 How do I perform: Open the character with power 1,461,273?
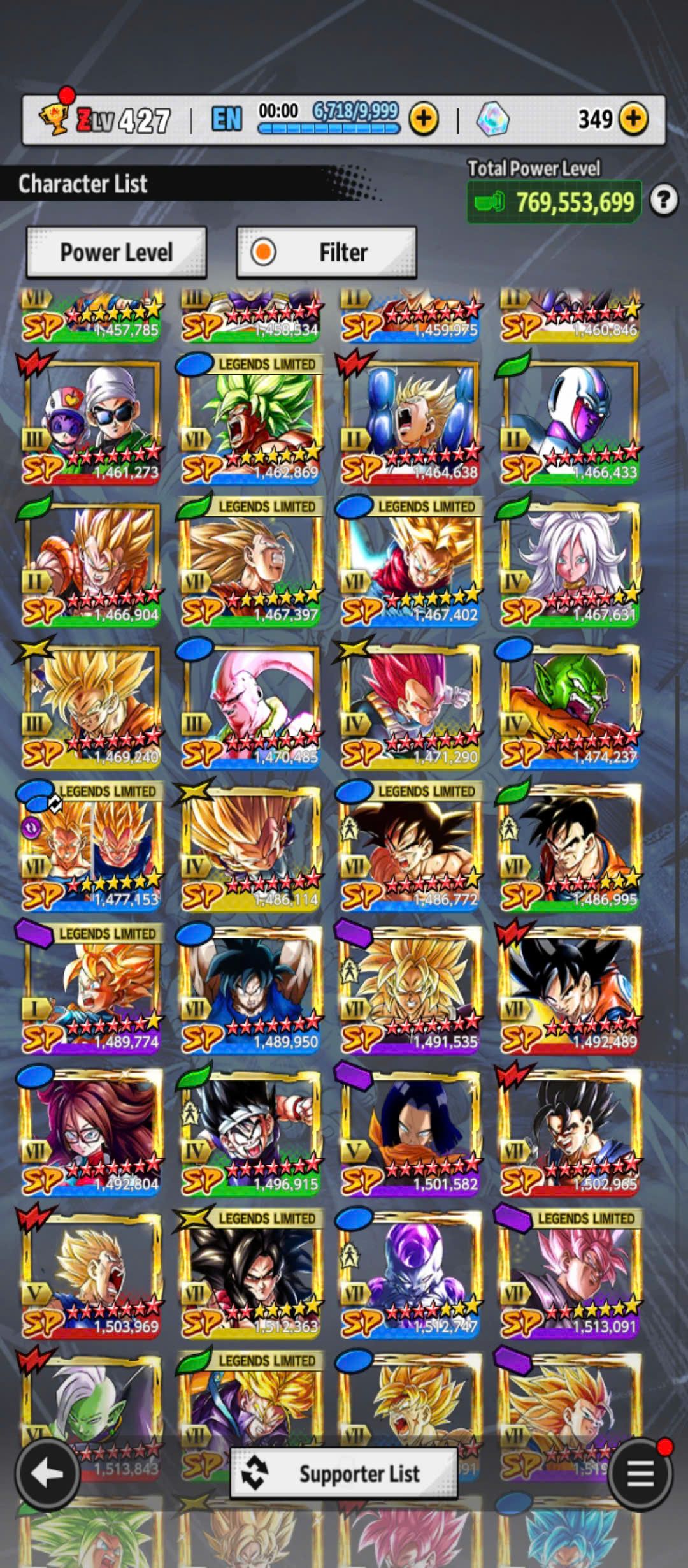[92, 421]
